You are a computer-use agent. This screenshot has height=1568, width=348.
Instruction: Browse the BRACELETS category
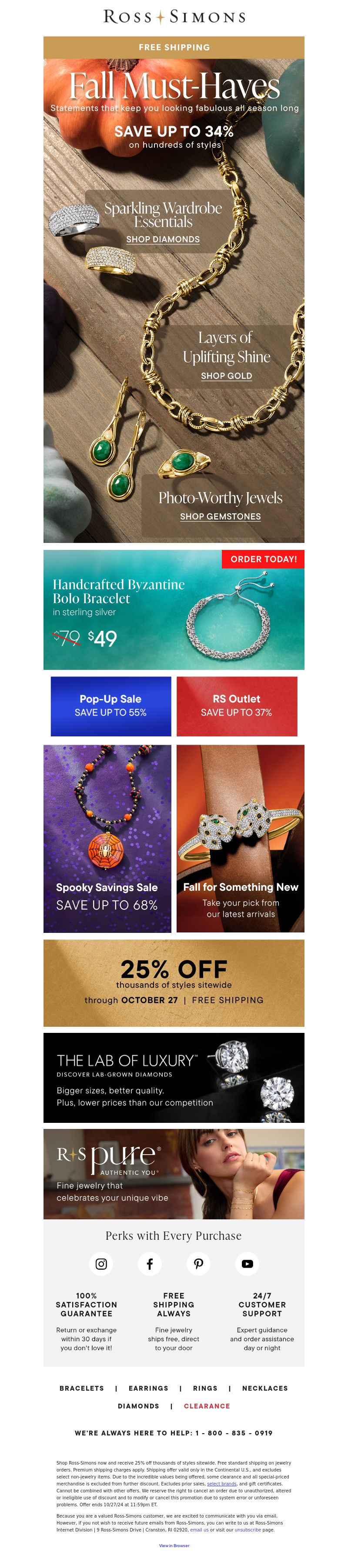coord(82,1388)
